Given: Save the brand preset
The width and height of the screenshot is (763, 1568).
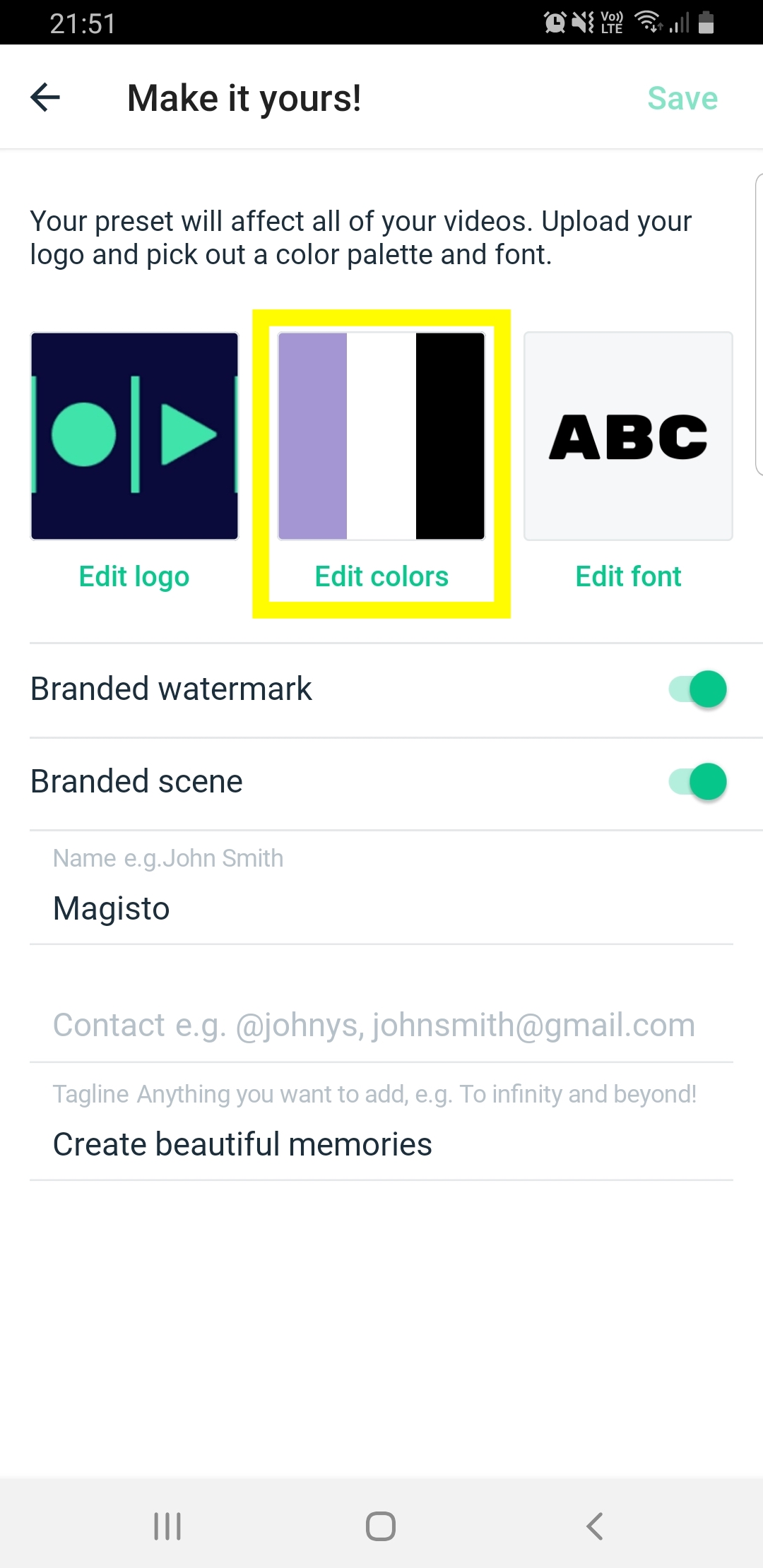Looking at the screenshot, I should click(682, 98).
